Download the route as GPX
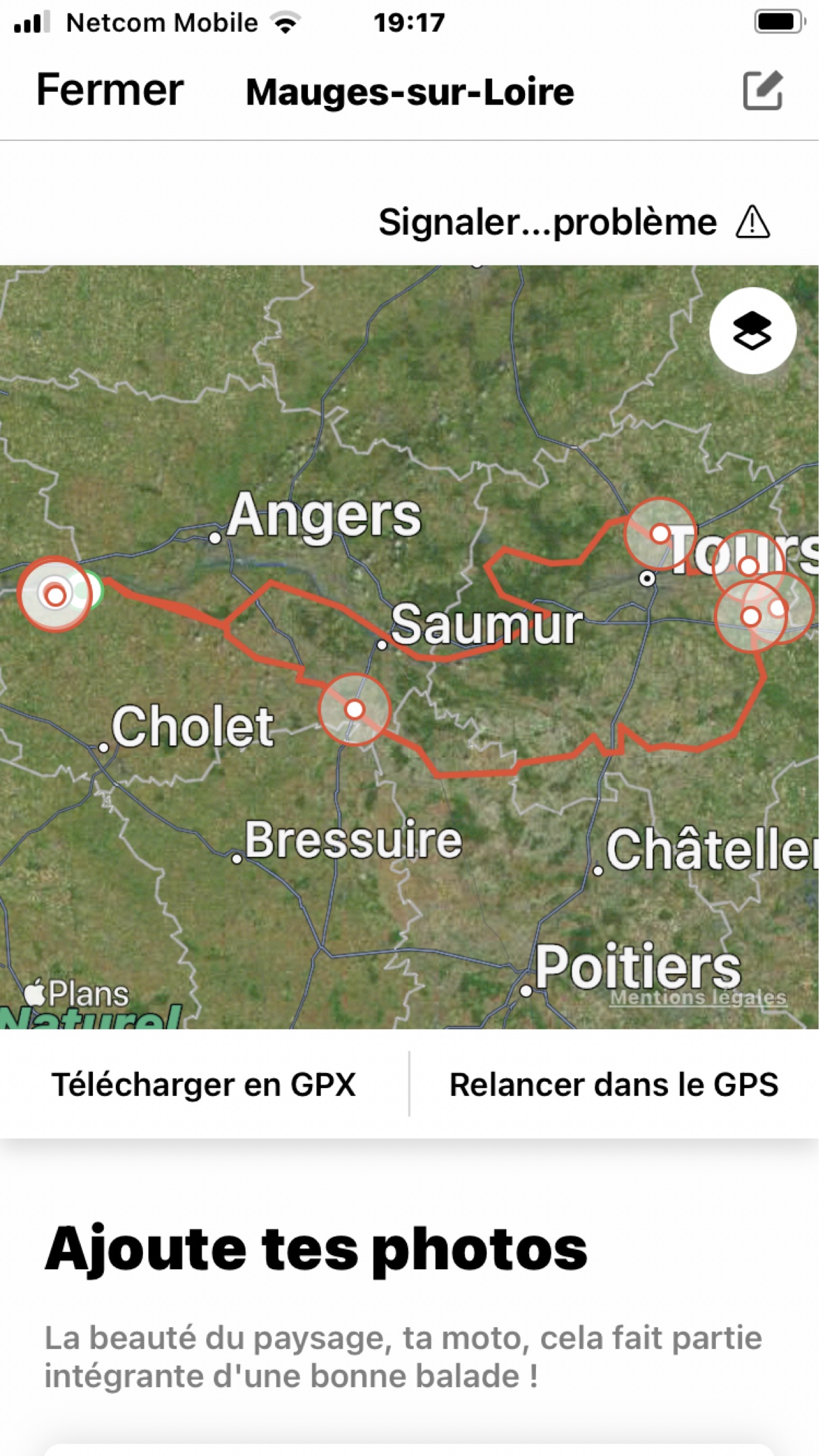Image resolution: width=819 pixels, height=1456 pixels. 204,1085
